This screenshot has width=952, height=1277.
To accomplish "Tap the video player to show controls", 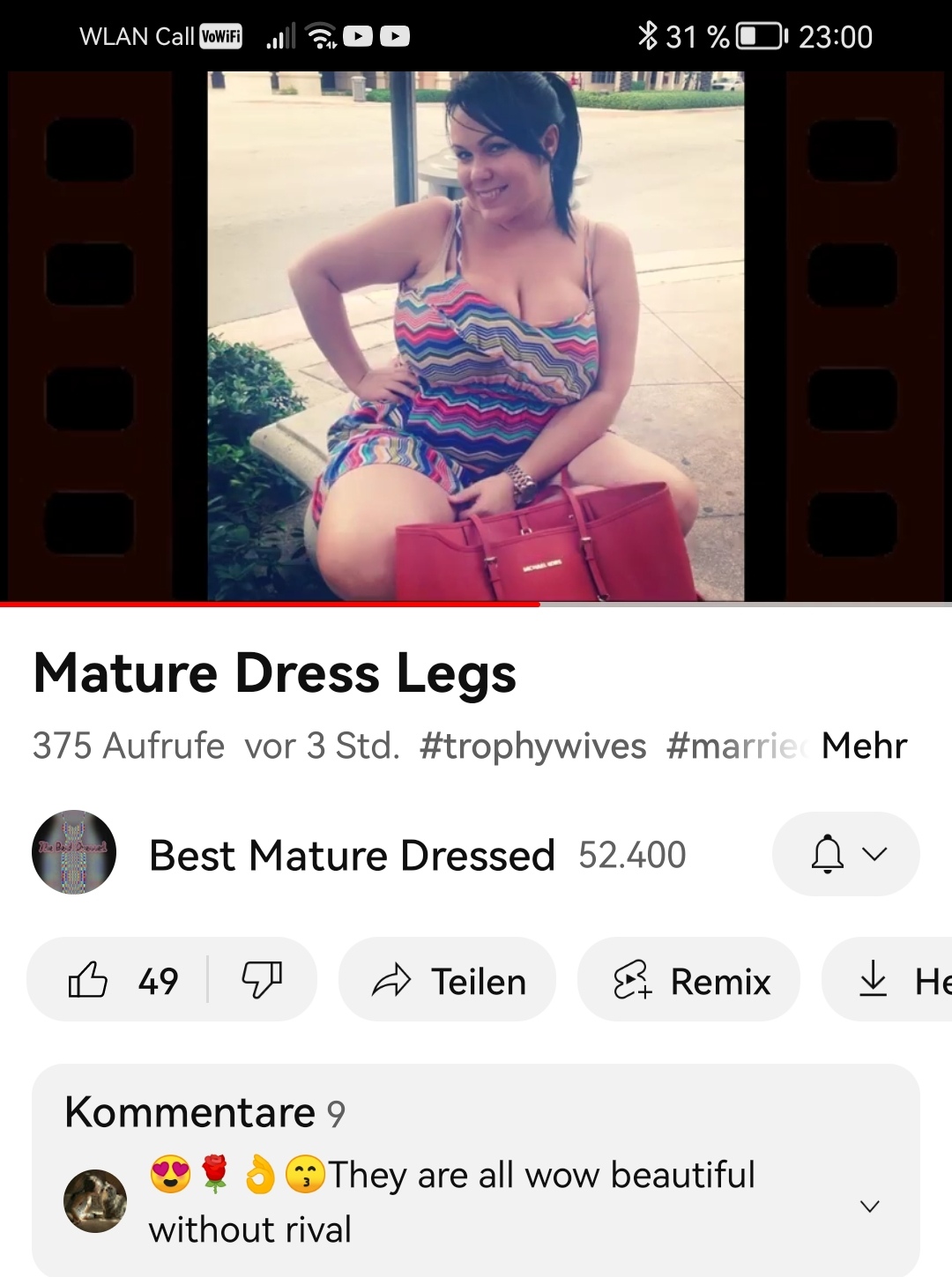I will [x=476, y=335].
